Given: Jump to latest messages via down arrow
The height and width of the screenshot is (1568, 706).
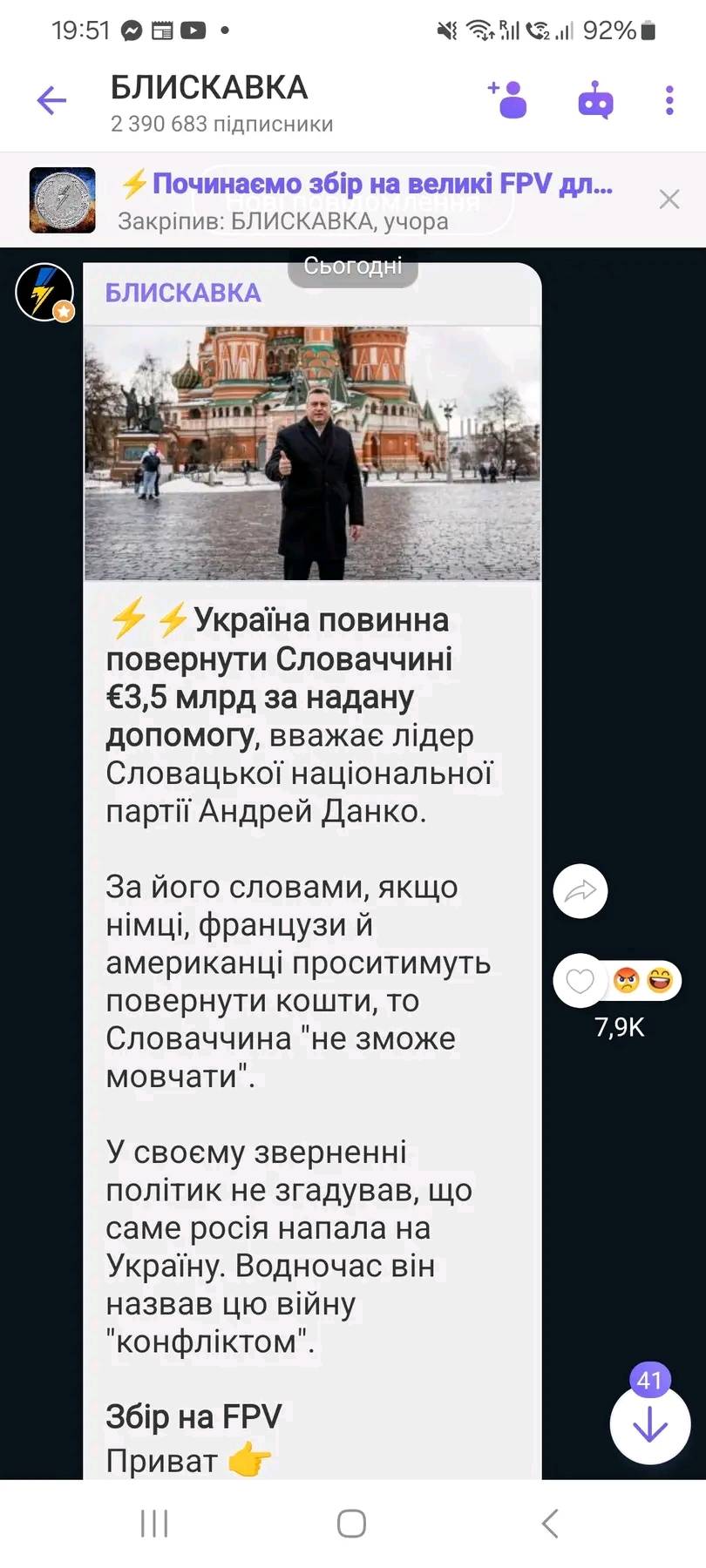Looking at the screenshot, I should [x=649, y=1425].
